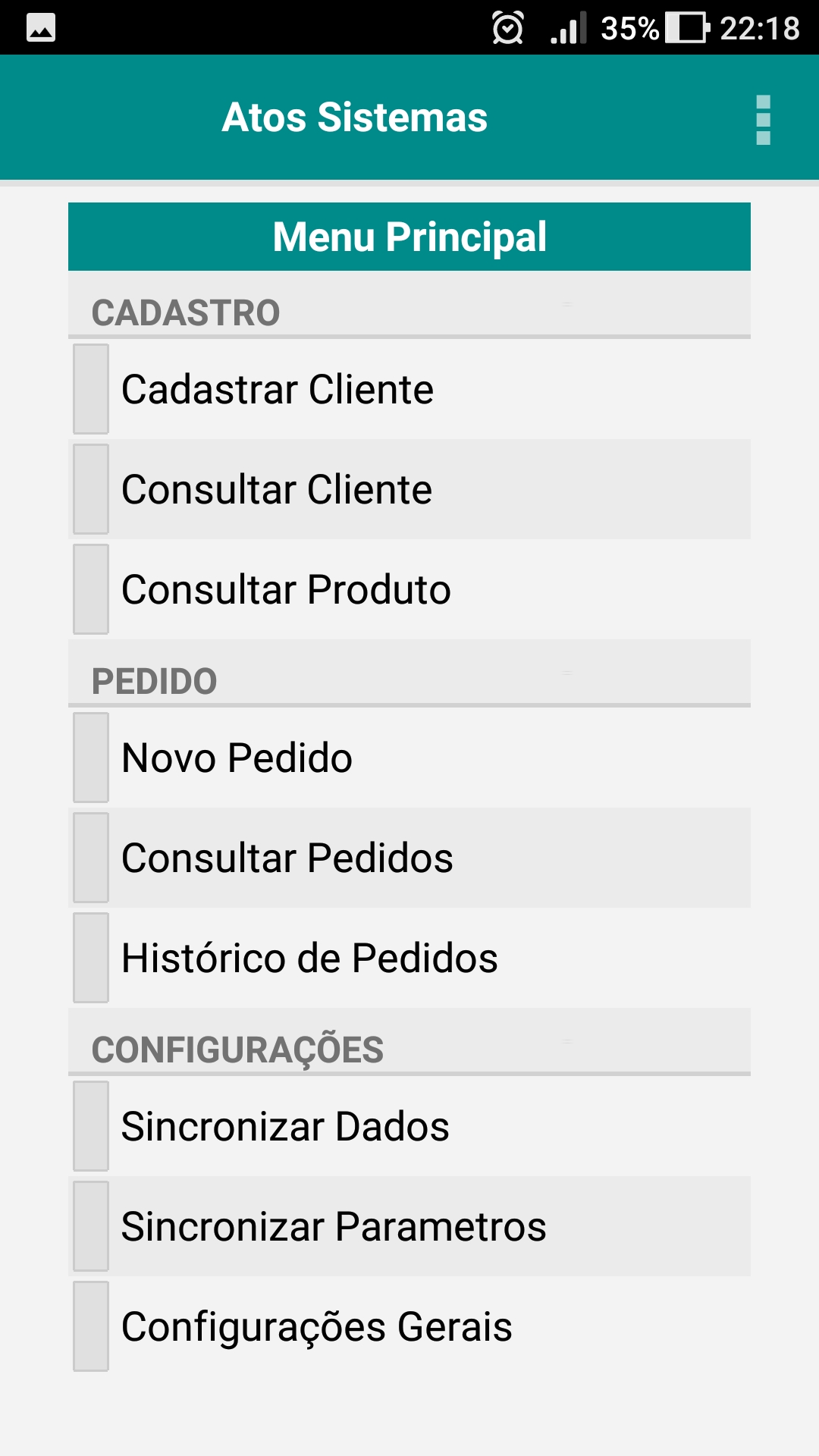The image size is (819, 1456).
Task: Select Consultar Cliente
Action: point(409,489)
